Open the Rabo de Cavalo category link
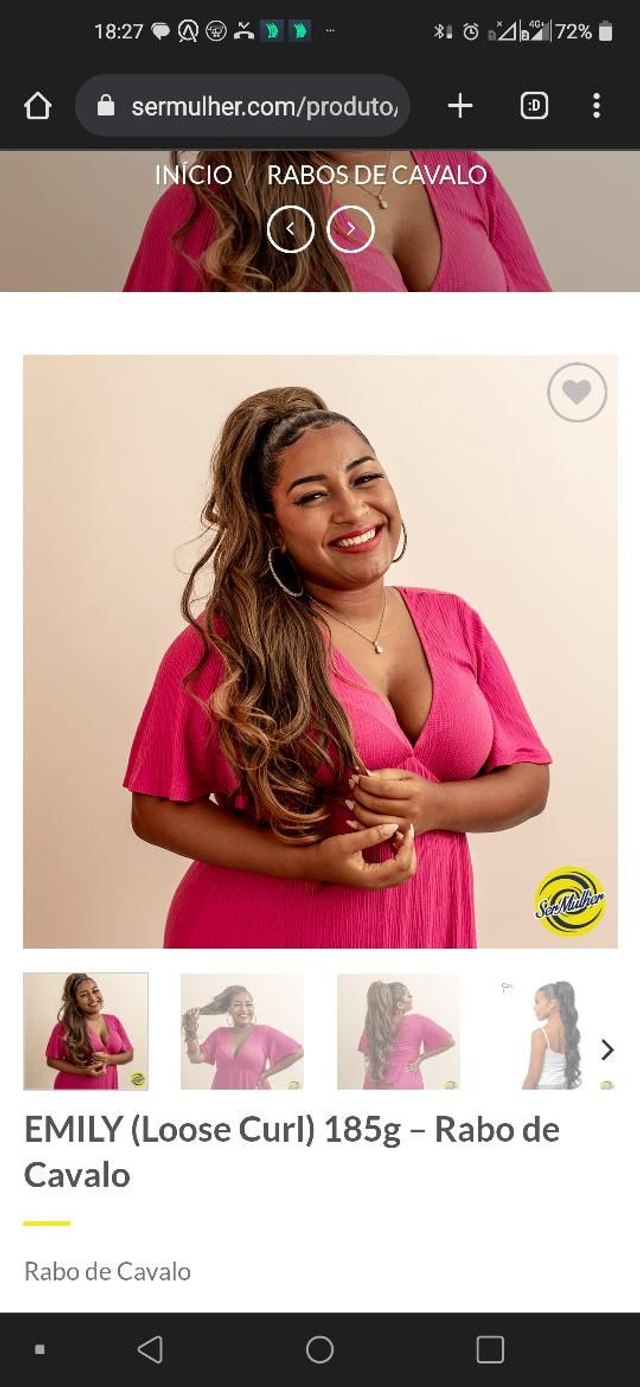The image size is (640, 1387). click(107, 1271)
